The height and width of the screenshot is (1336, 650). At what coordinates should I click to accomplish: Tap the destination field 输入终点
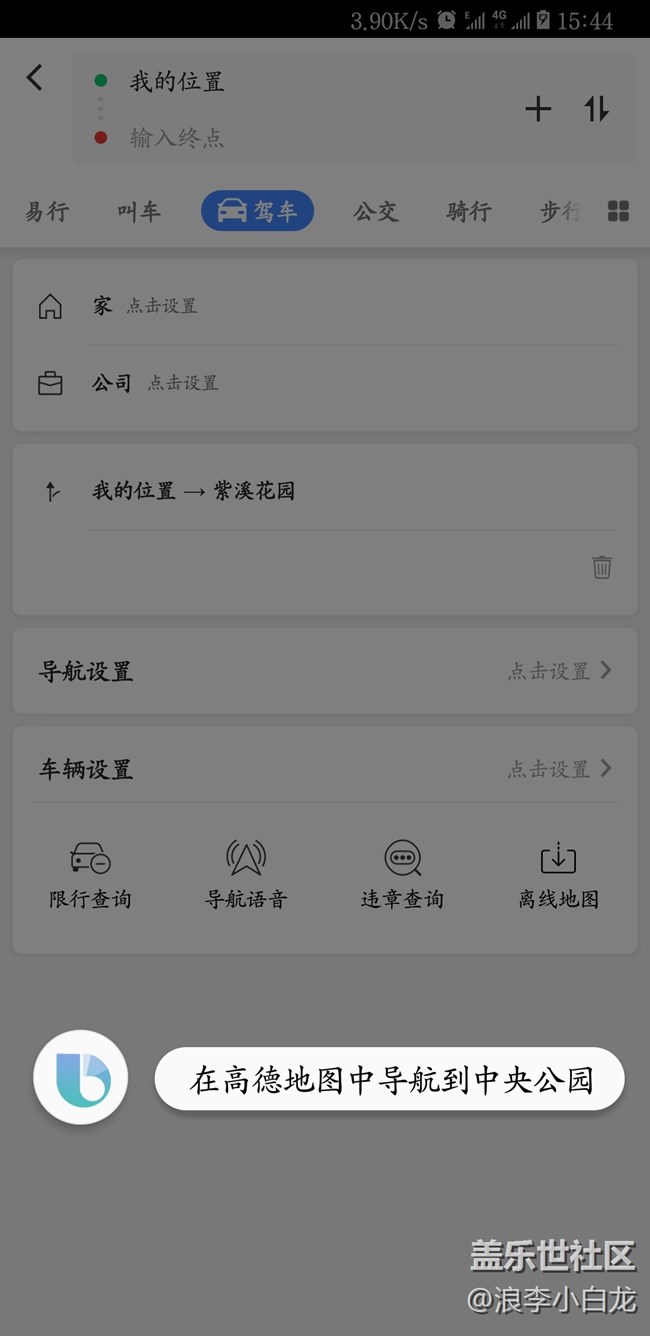click(300, 138)
